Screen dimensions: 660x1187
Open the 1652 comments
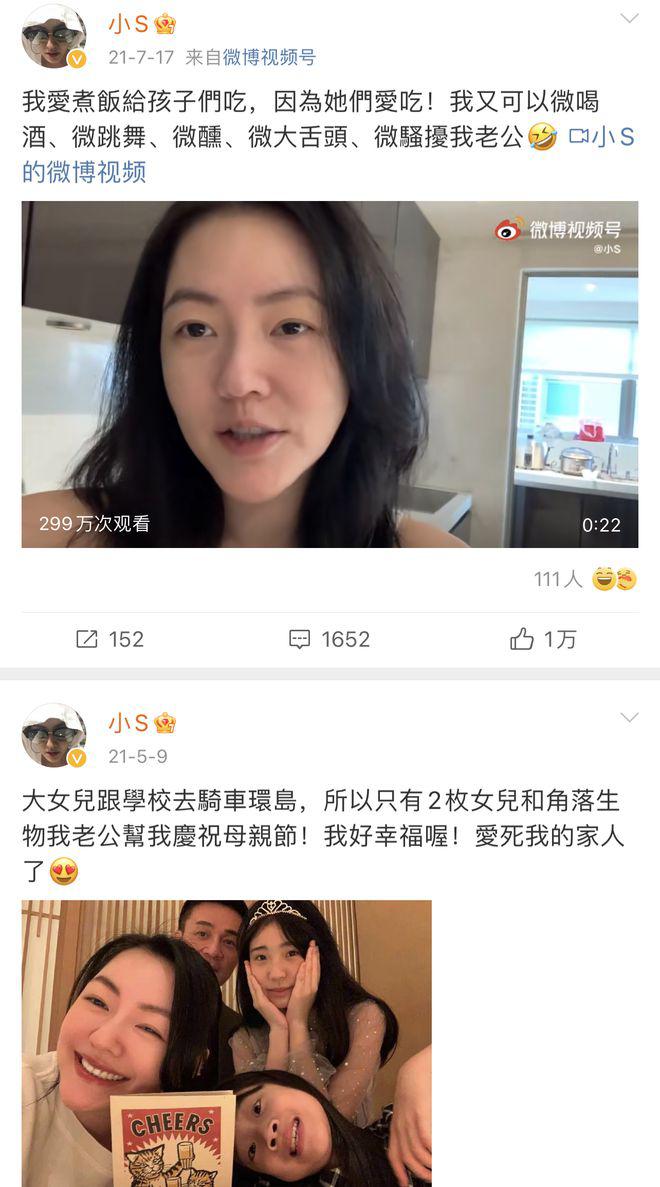[329, 639]
